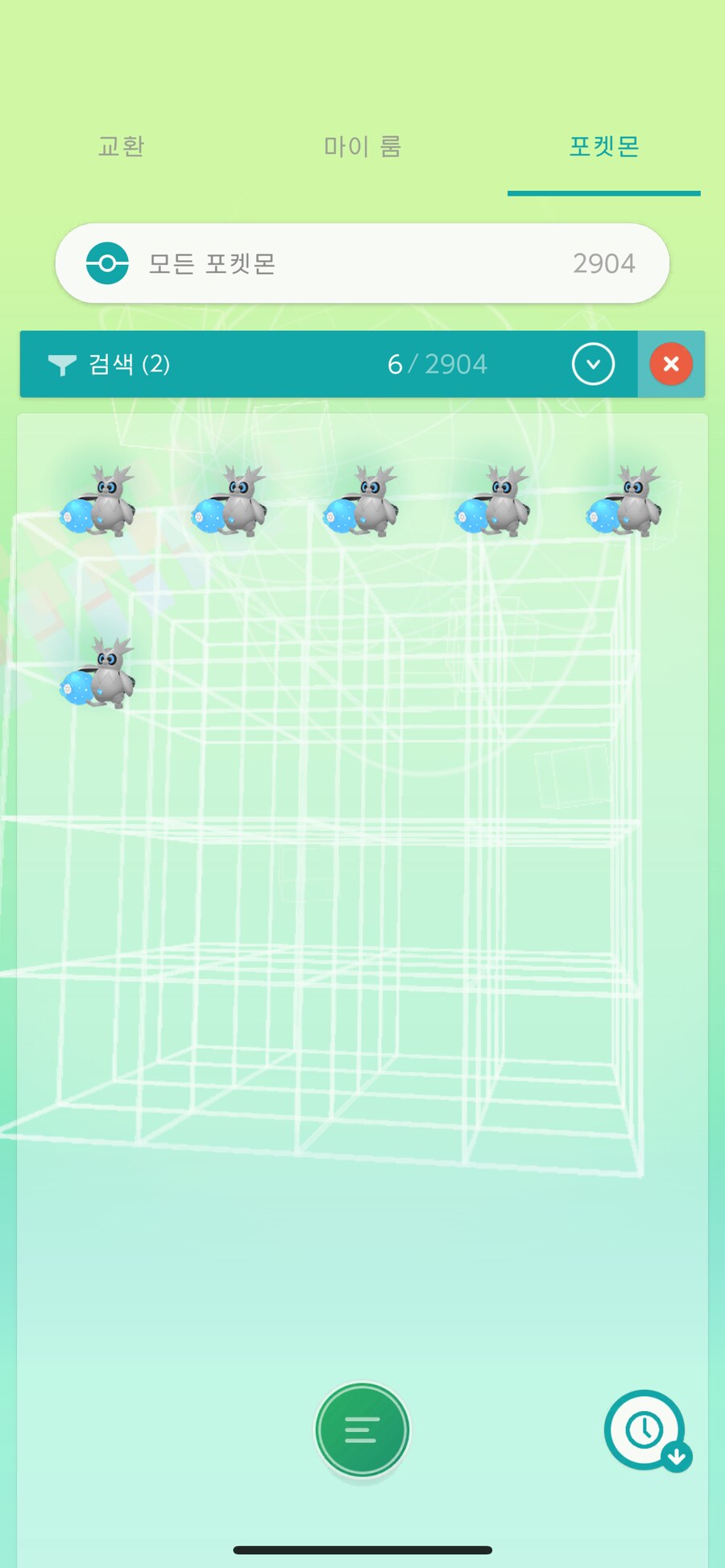The height and width of the screenshot is (1568, 725).
Task: Open the 검색 filter options
Action: point(109,364)
